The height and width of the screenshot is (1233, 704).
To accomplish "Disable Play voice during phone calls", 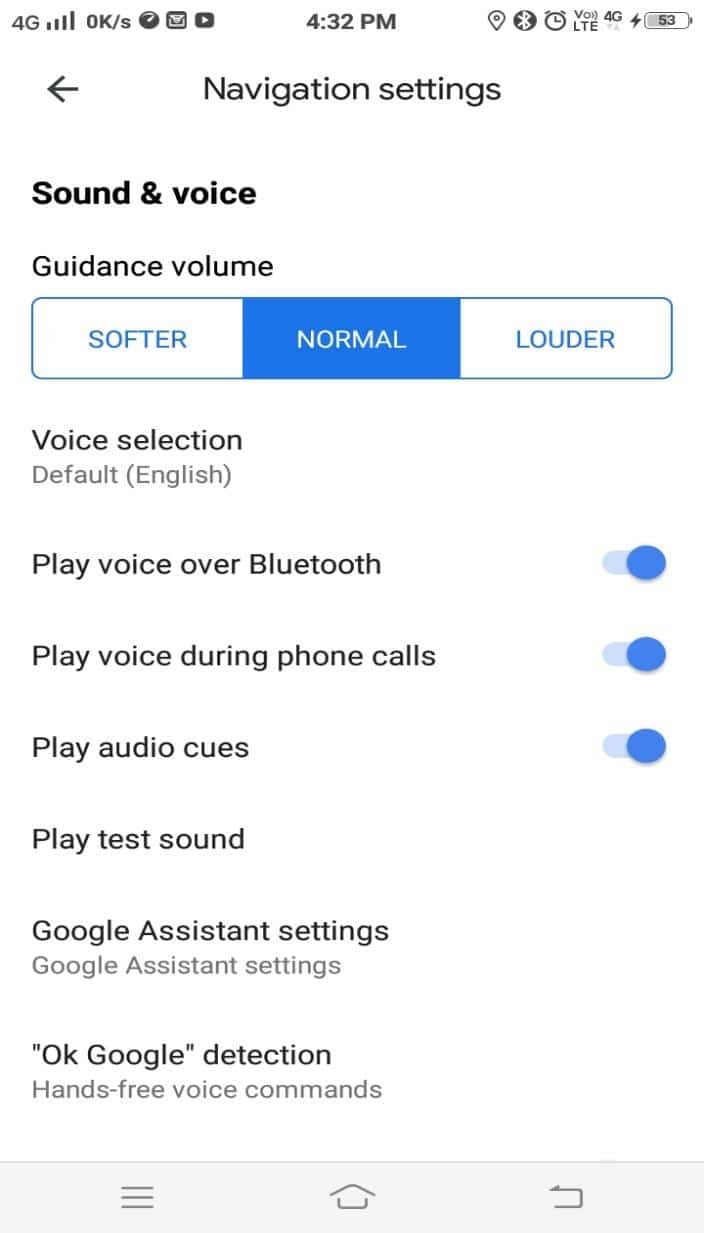I will tap(634, 656).
